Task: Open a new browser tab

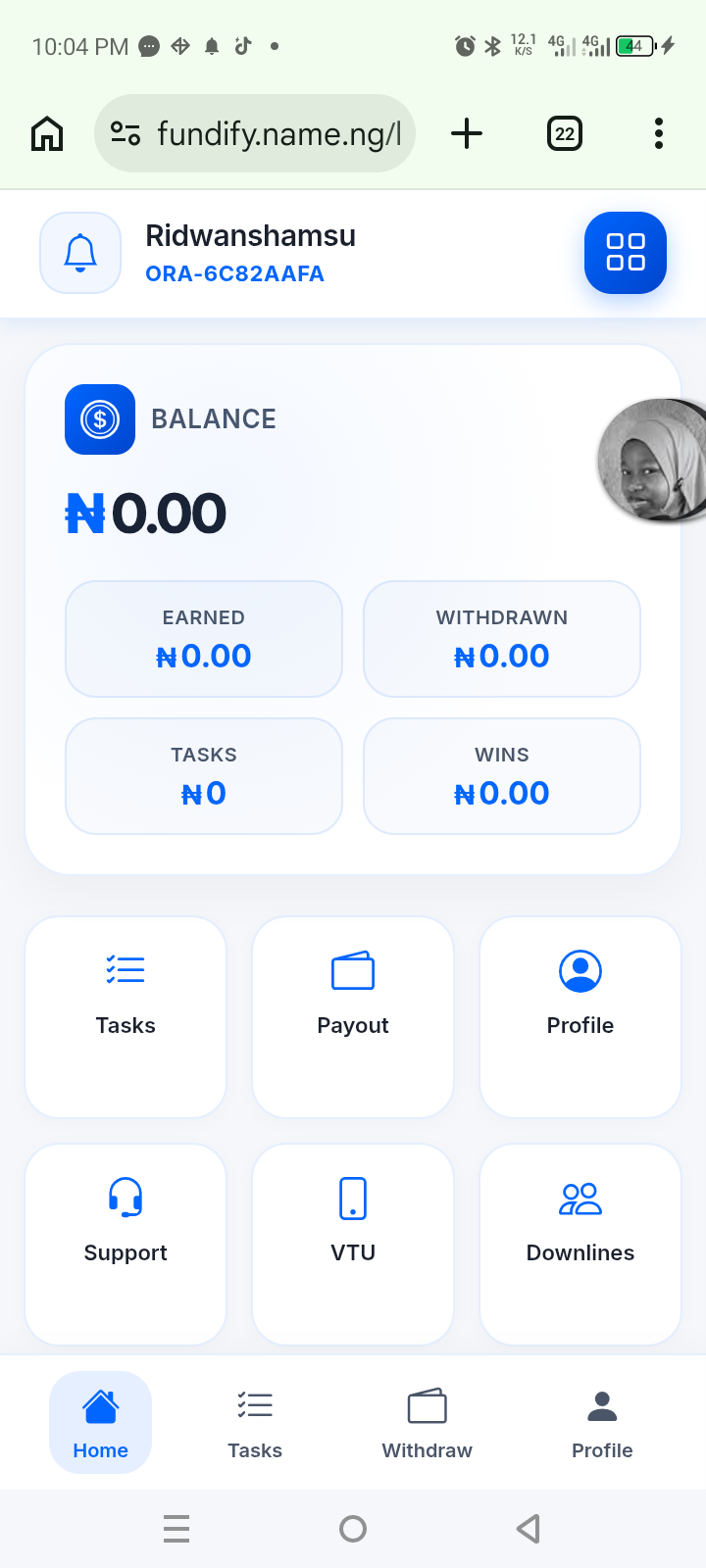Action: (467, 133)
